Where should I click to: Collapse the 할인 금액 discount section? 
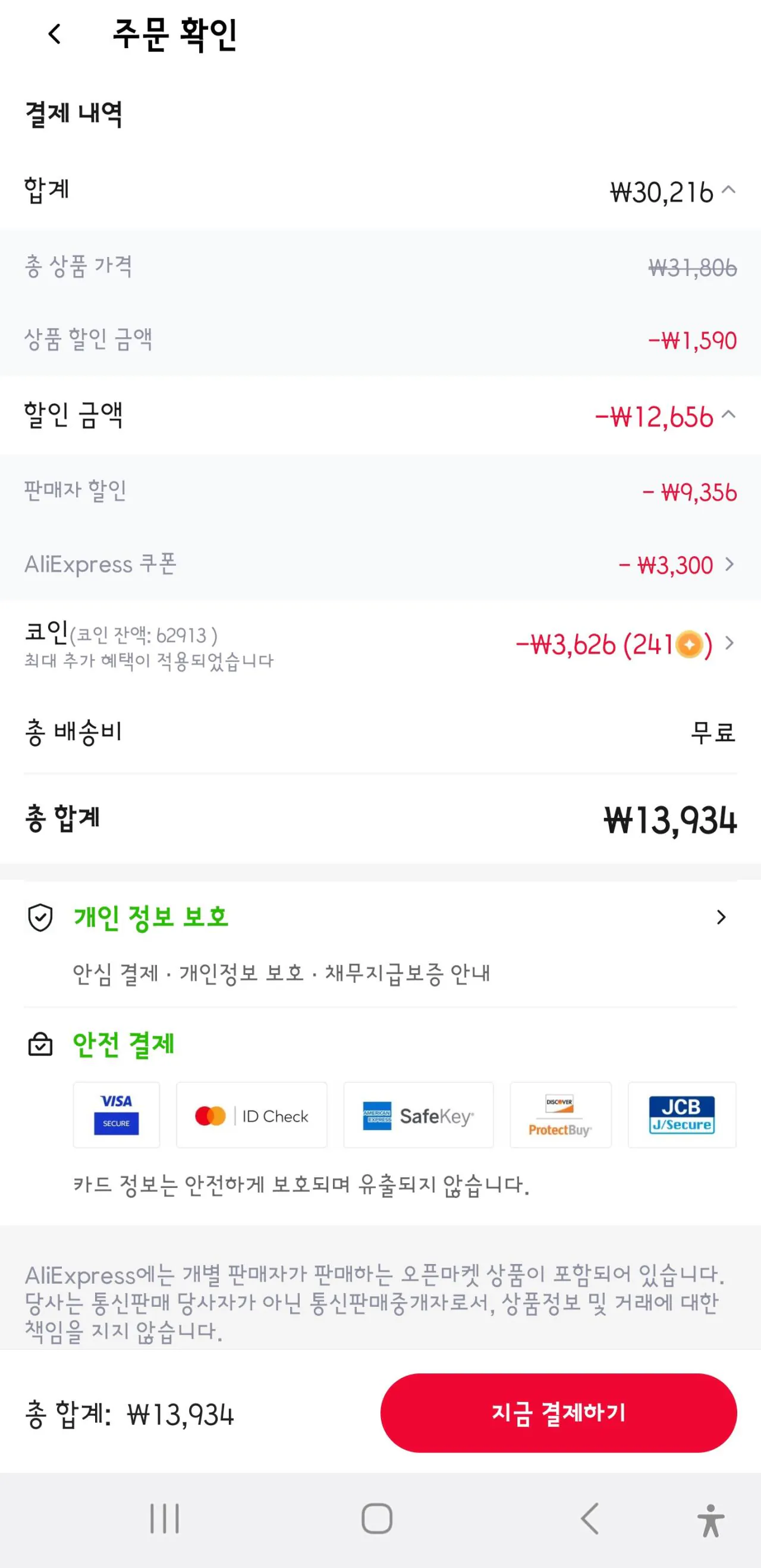[x=729, y=416]
